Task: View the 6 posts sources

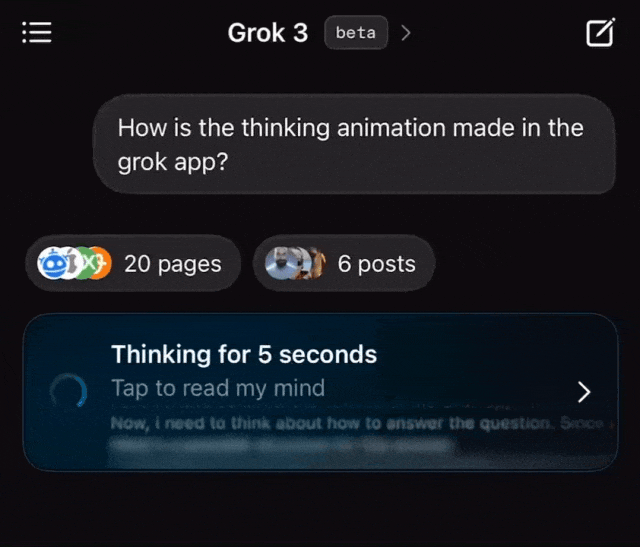Action: point(344,264)
